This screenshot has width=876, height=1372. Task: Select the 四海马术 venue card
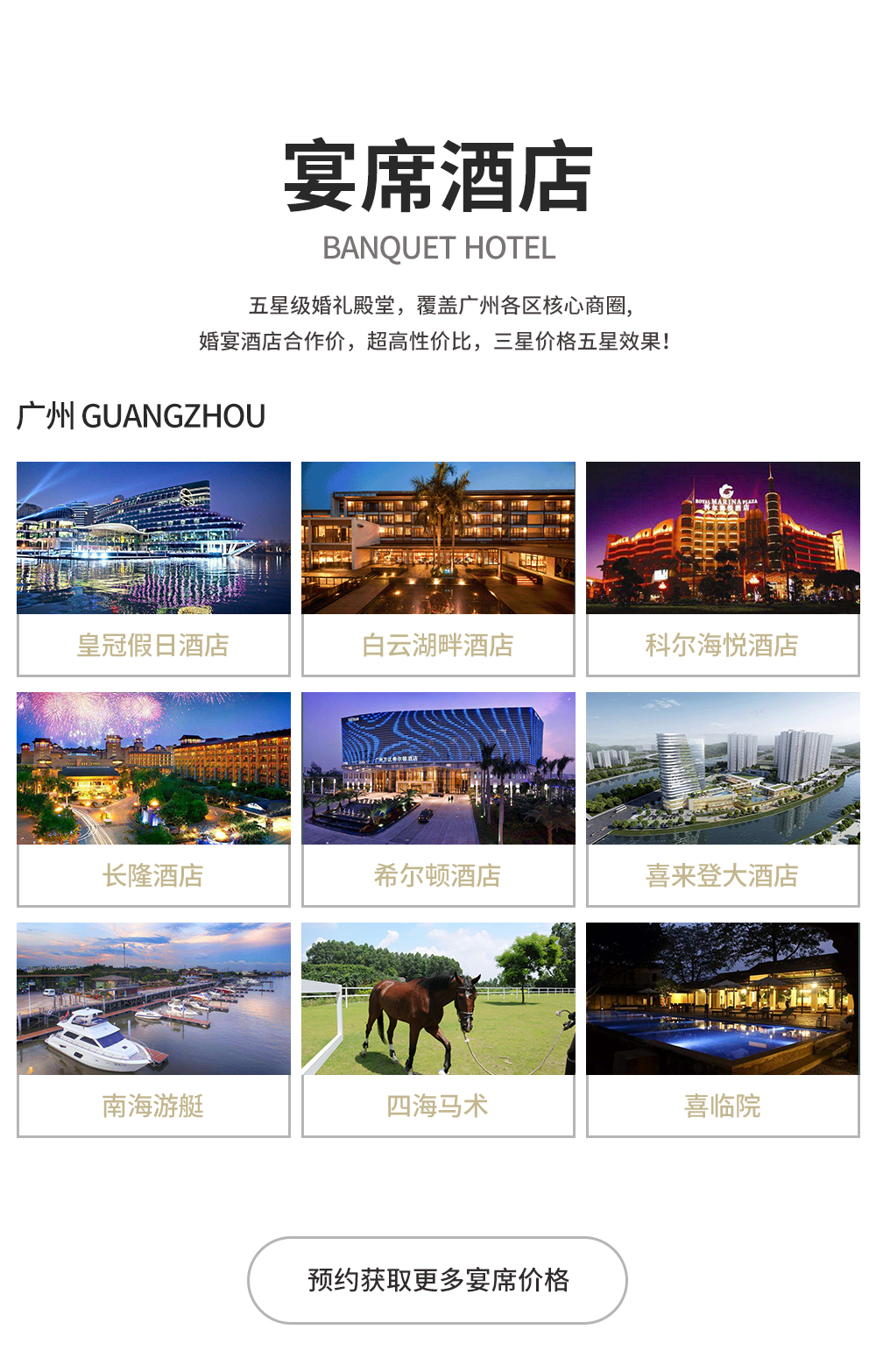coord(438,1029)
